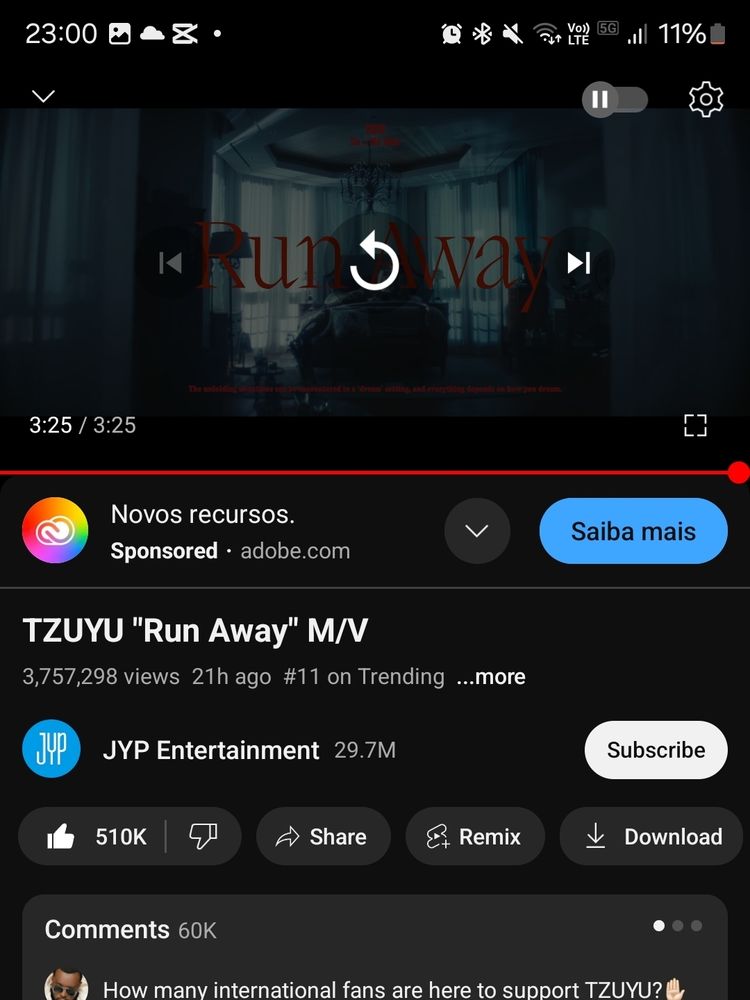Skip to the next video
This screenshot has height=1000, width=750.
(x=578, y=262)
